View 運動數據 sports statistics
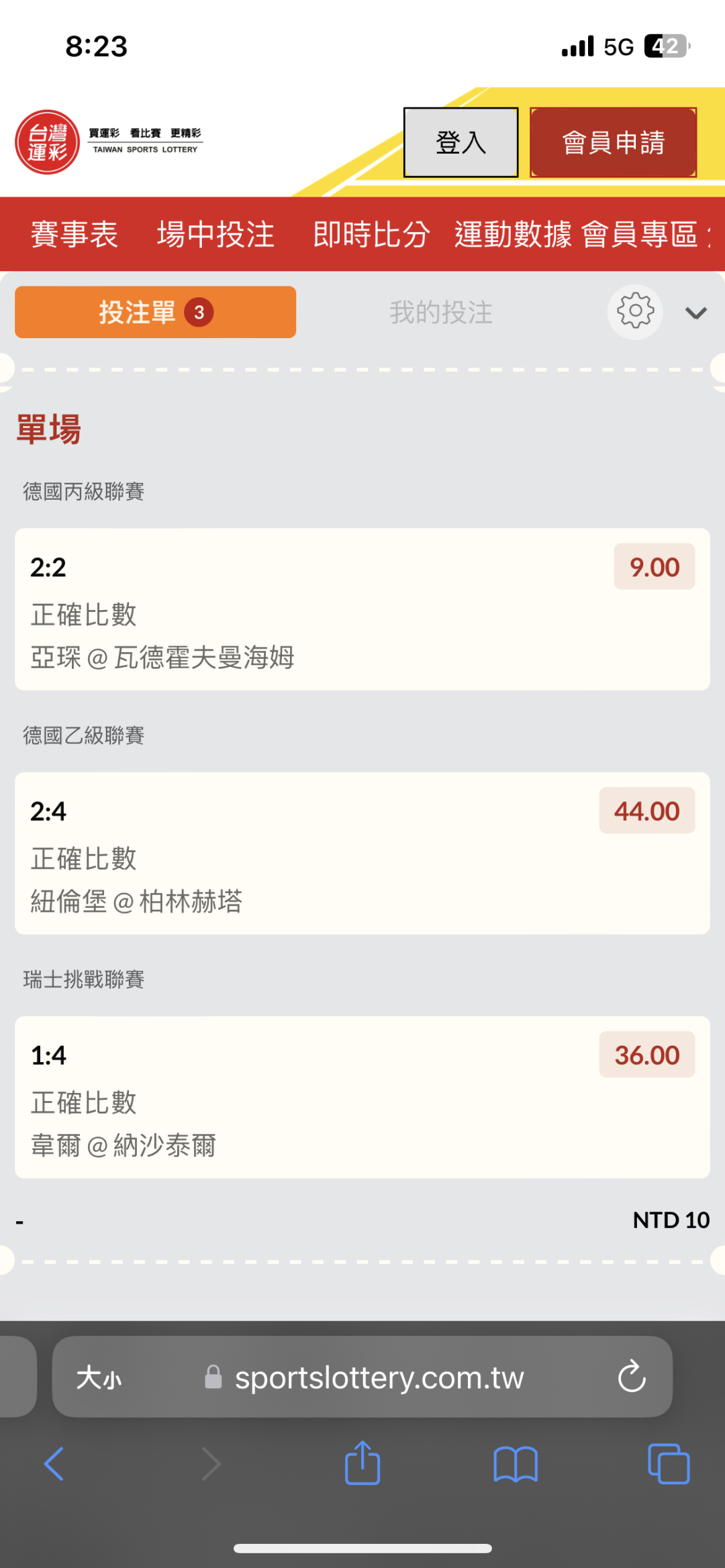Screen dimensions: 725x1568 coord(513,234)
